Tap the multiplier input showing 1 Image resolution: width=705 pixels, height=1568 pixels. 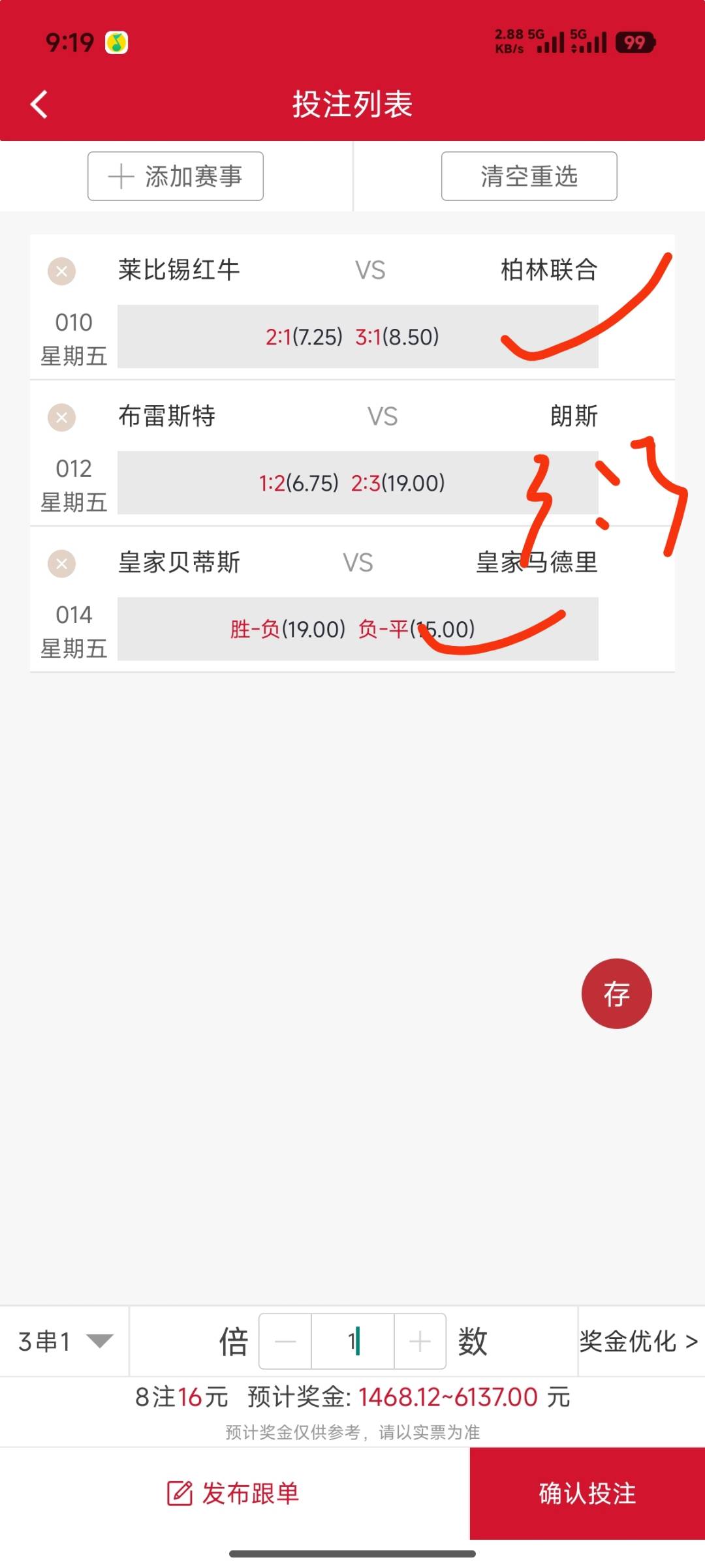(x=352, y=1341)
